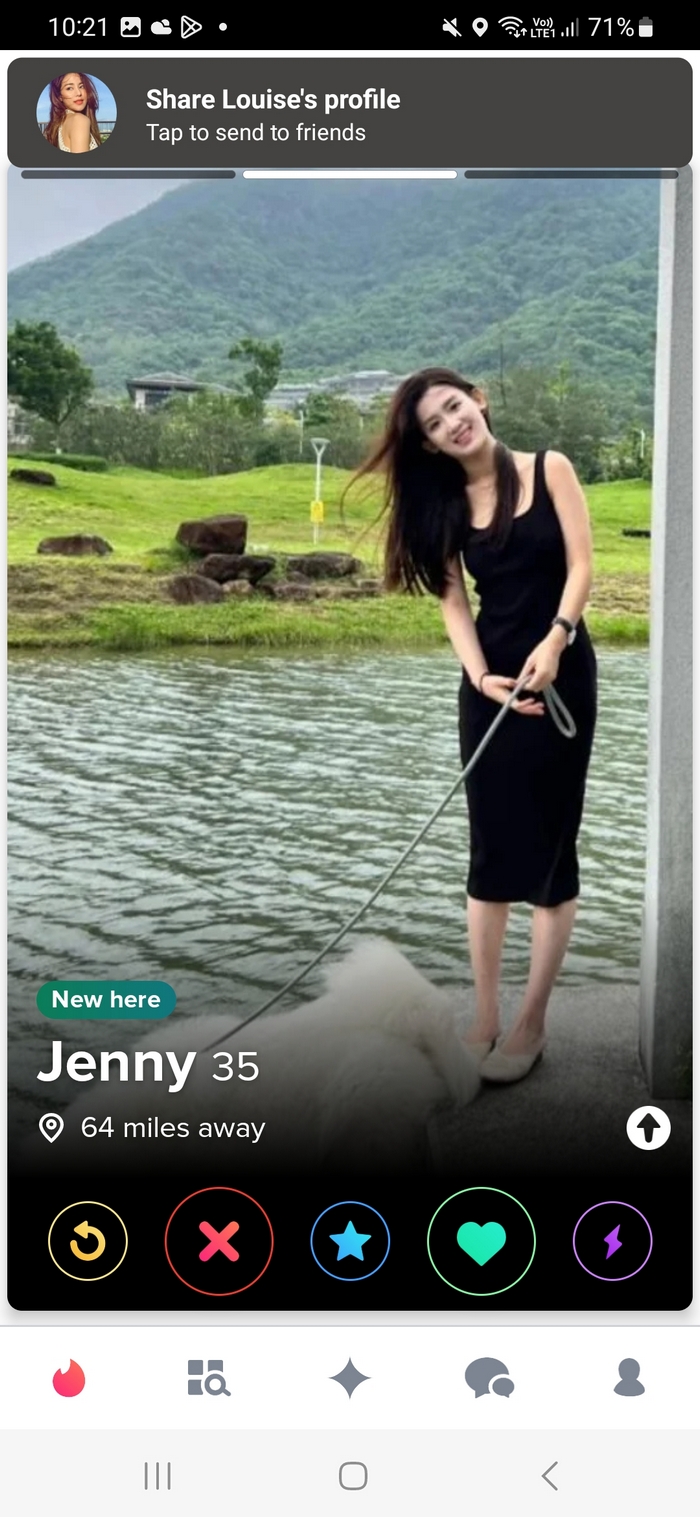Tap the system back button
This screenshot has height=1517, width=700.
click(549, 1475)
